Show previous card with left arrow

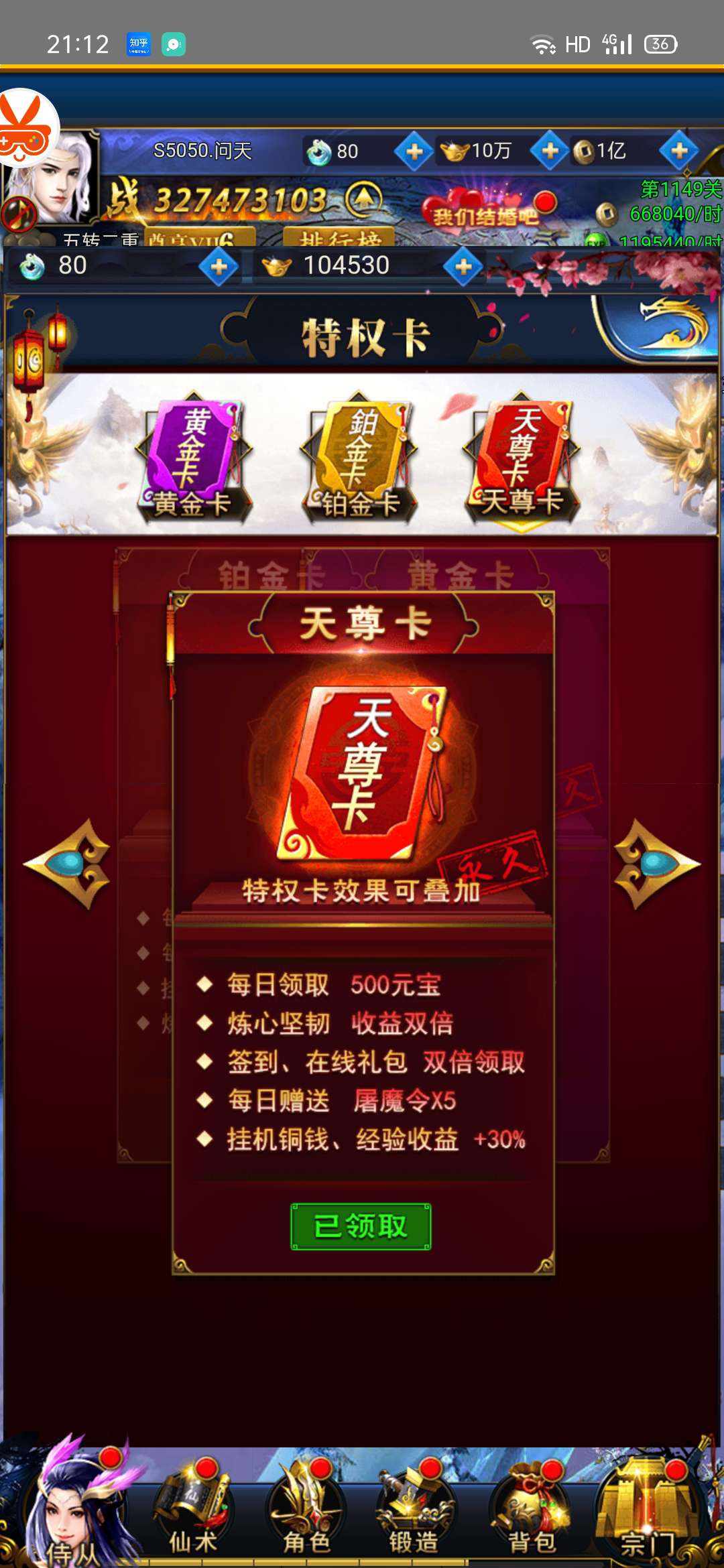pos(68,864)
